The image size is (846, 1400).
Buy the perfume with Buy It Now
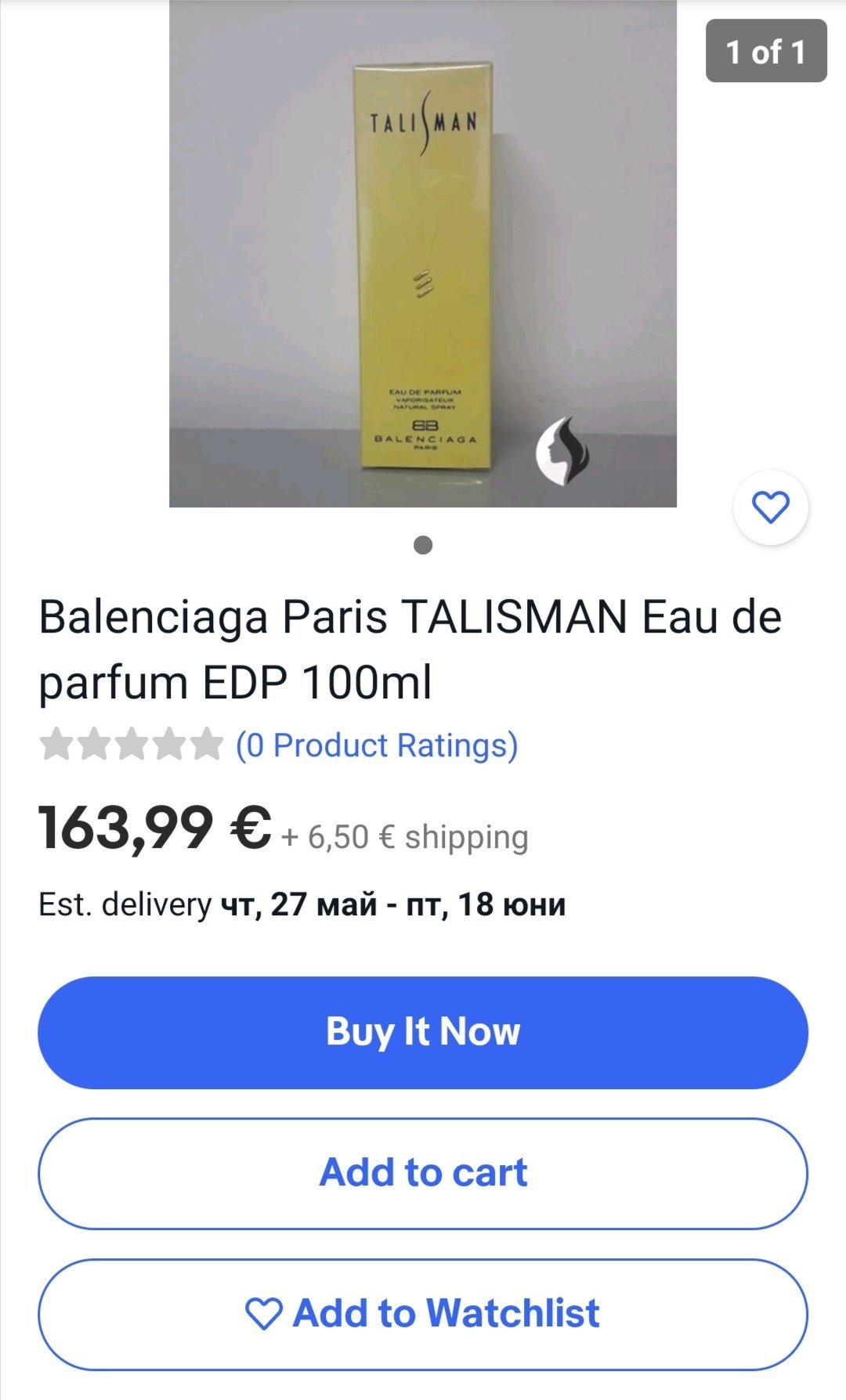pos(422,1032)
